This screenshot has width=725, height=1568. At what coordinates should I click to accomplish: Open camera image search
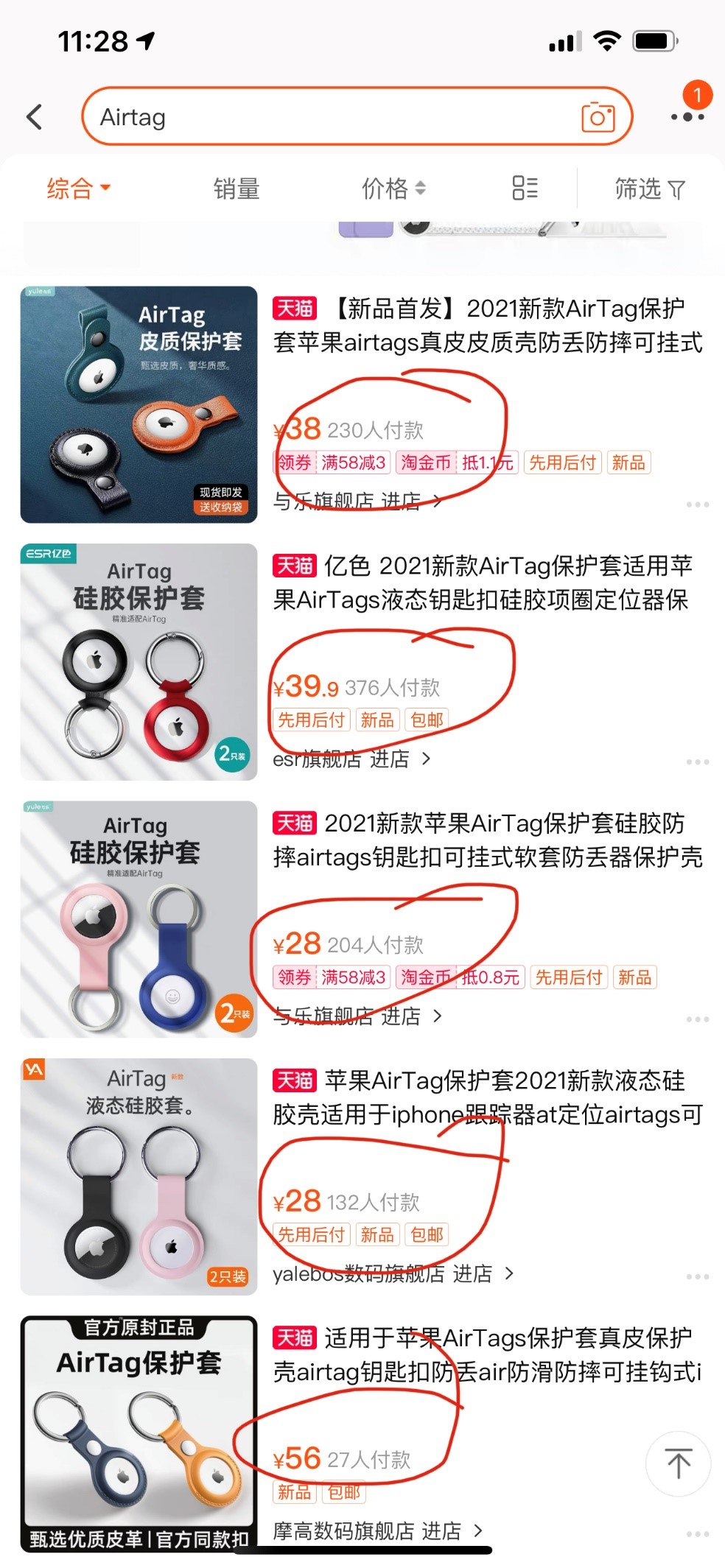(x=598, y=117)
